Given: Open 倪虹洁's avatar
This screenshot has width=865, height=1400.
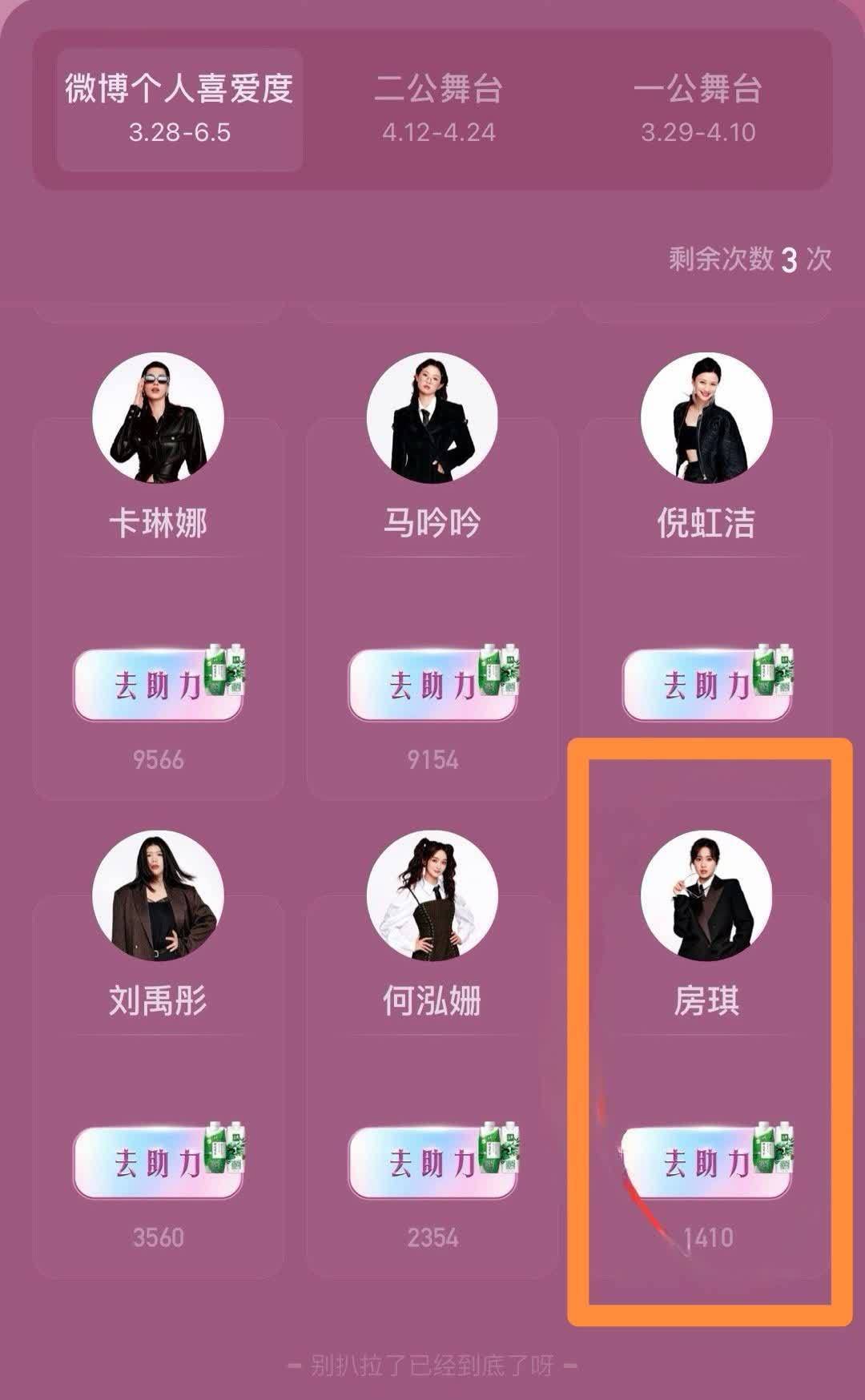Looking at the screenshot, I should click(706, 417).
